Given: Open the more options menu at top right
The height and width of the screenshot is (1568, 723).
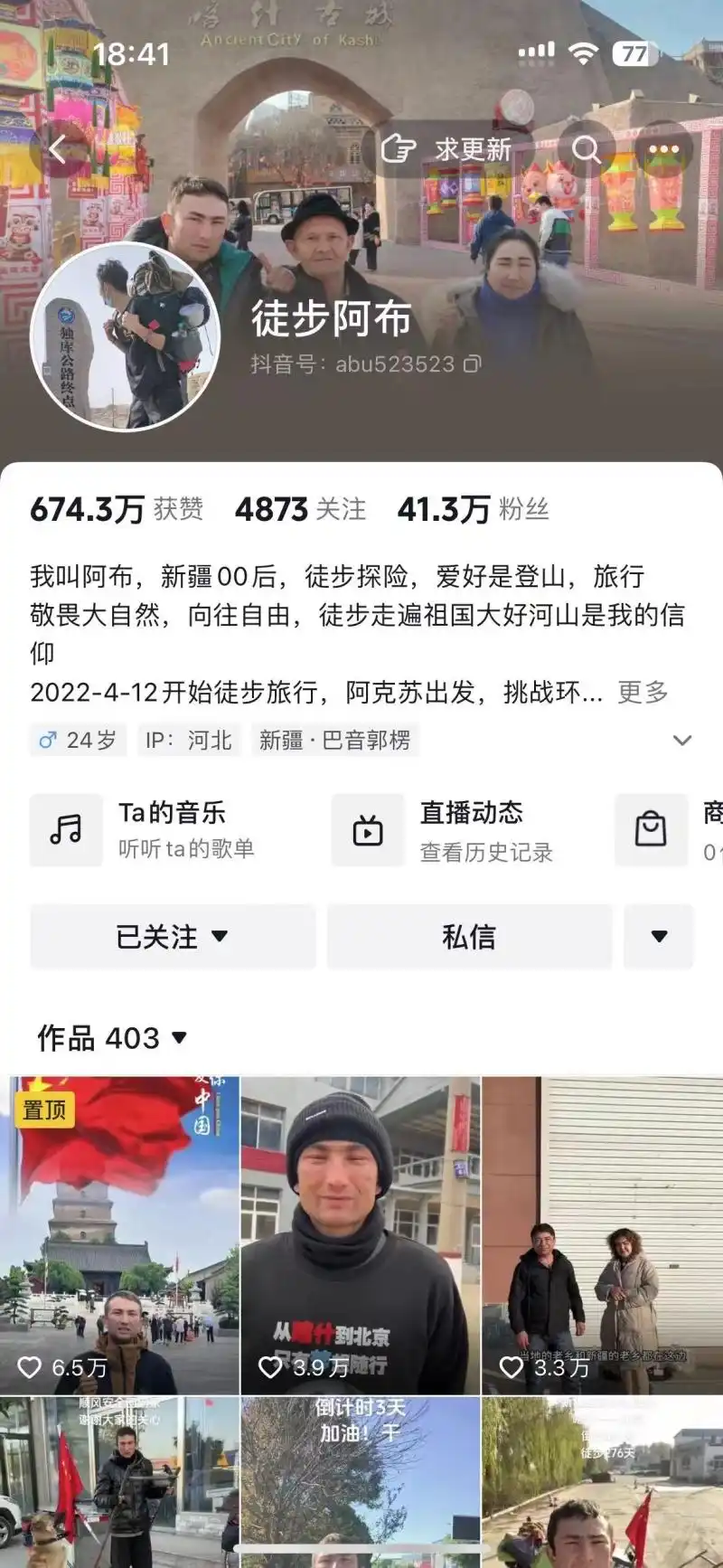Looking at the screenshot, I should 664,149.
